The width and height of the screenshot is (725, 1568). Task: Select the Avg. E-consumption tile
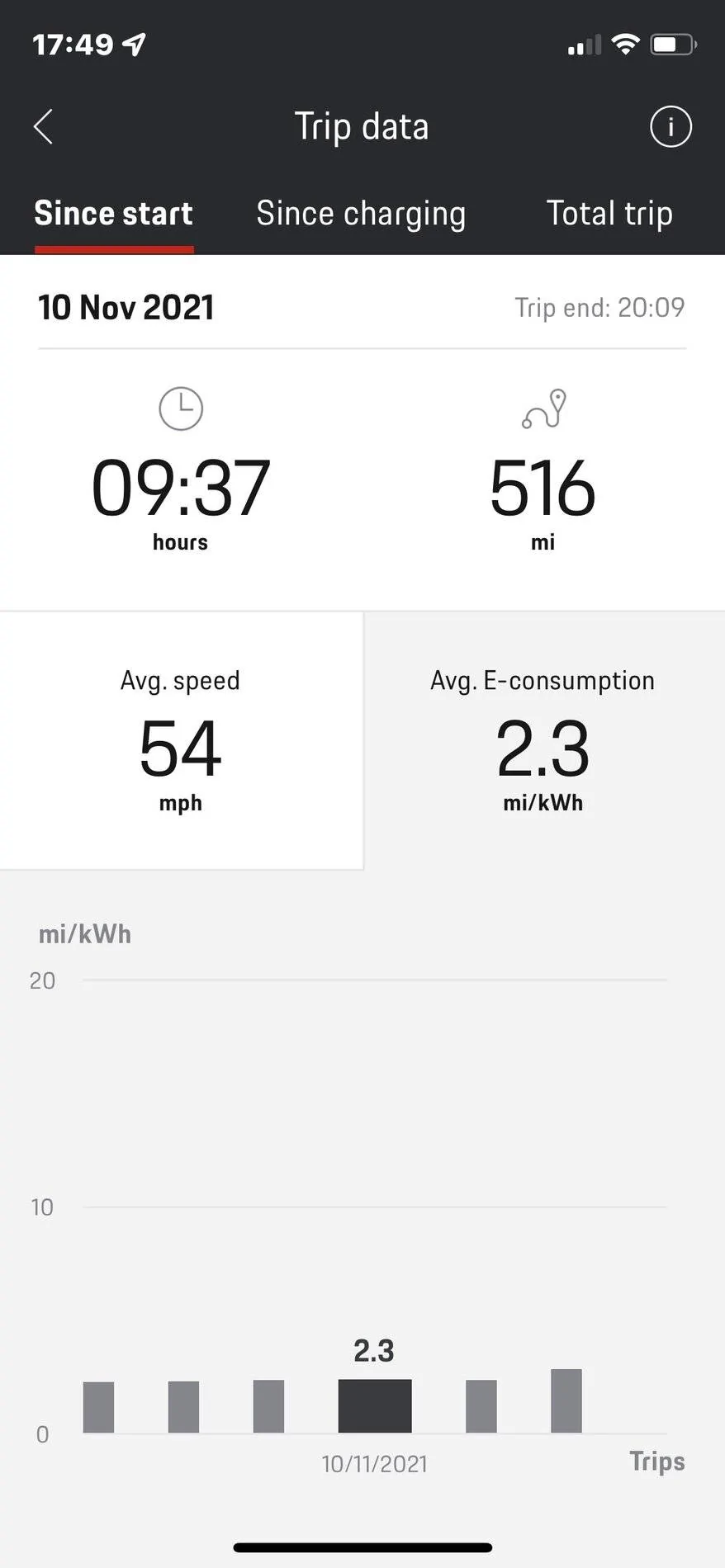click(x=543, y=740)
